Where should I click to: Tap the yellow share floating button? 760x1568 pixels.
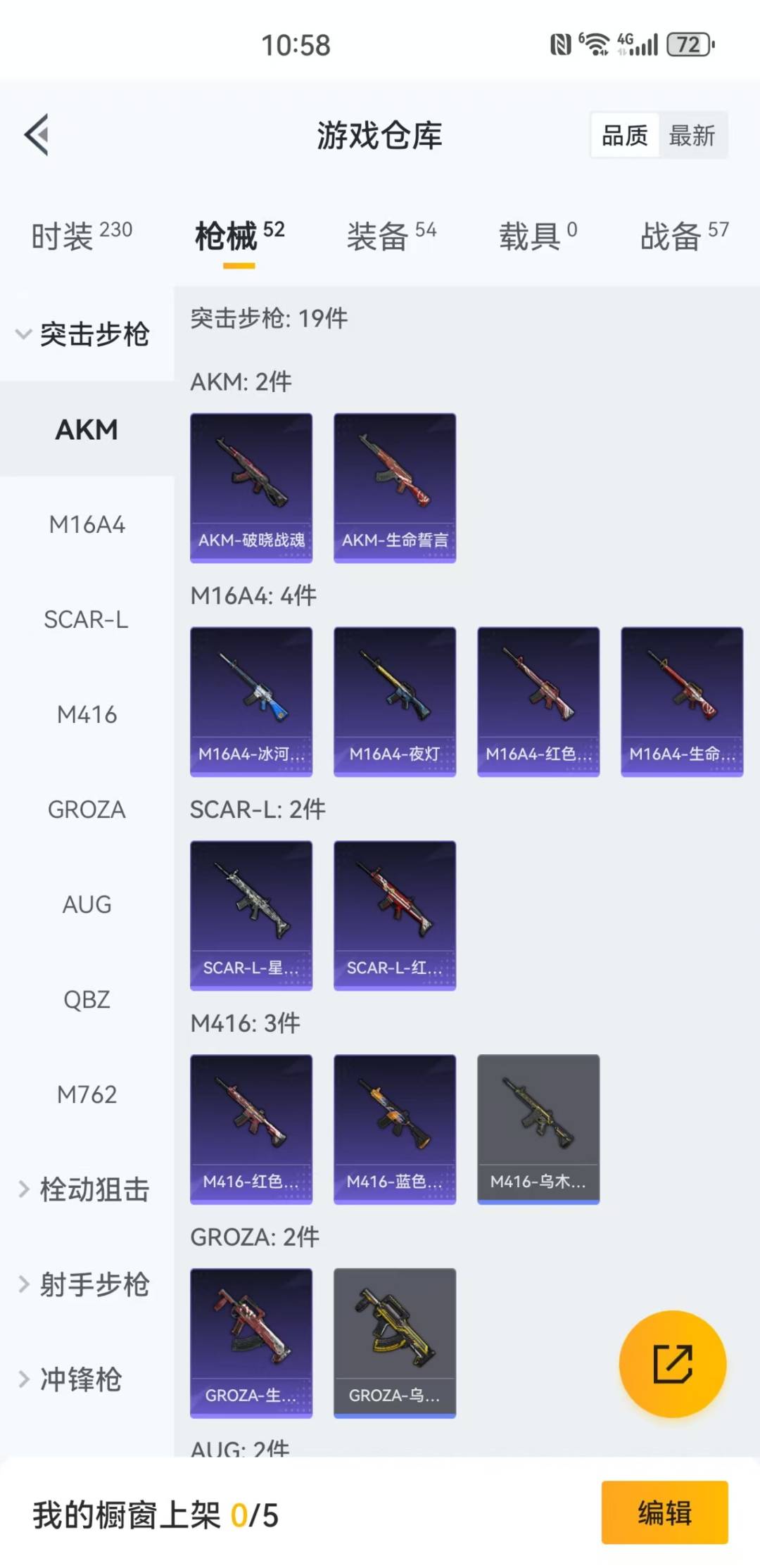click(672, 1364)
